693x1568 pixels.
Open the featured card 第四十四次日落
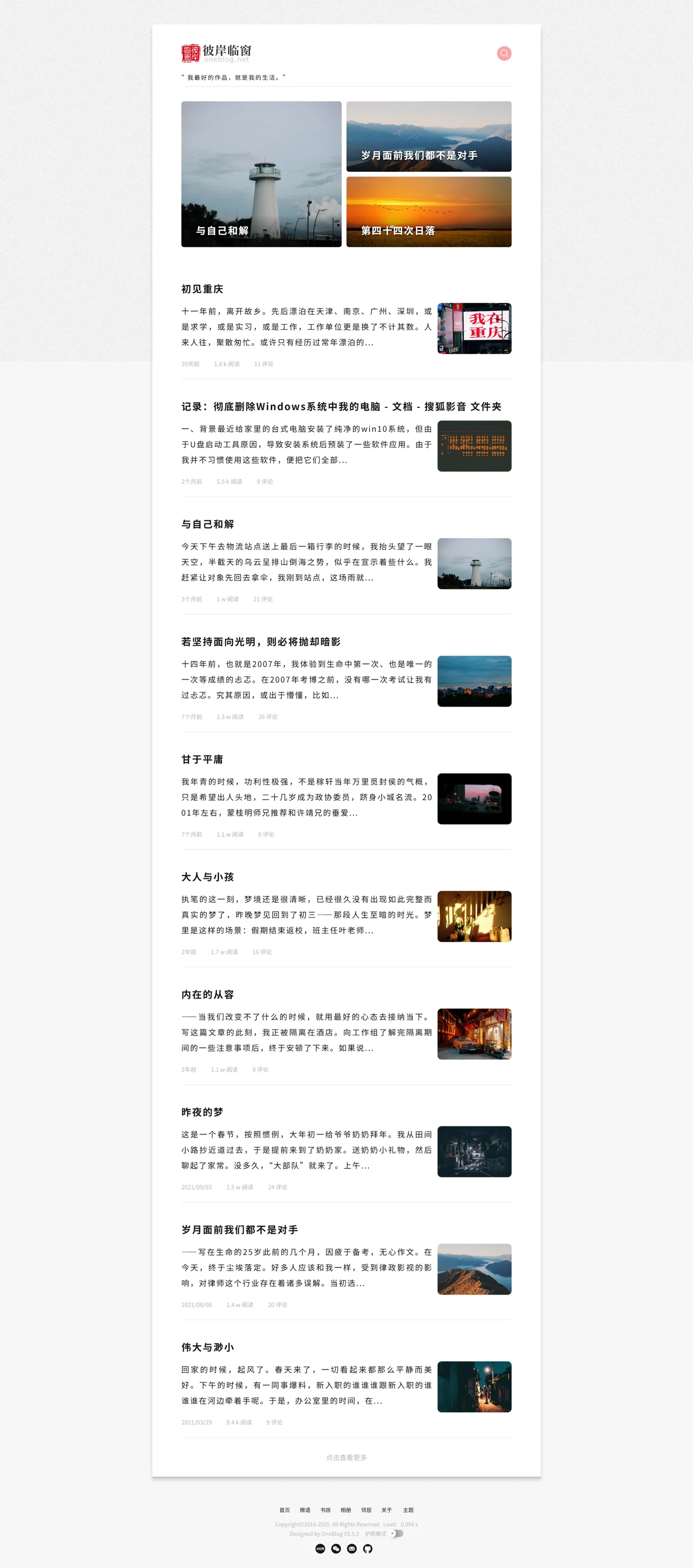pos(428,212)
